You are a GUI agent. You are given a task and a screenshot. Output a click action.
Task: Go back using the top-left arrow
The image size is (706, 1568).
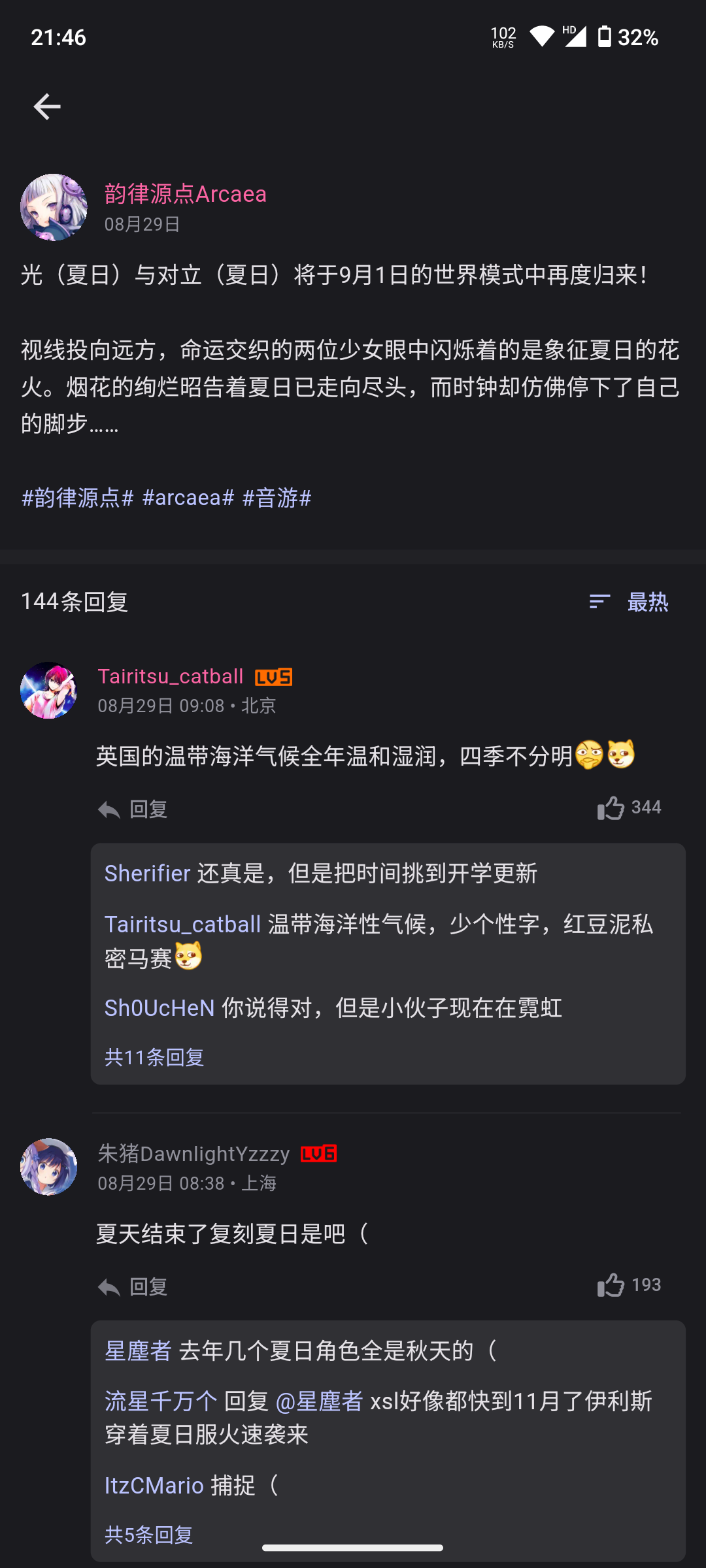tap(47, 106)
